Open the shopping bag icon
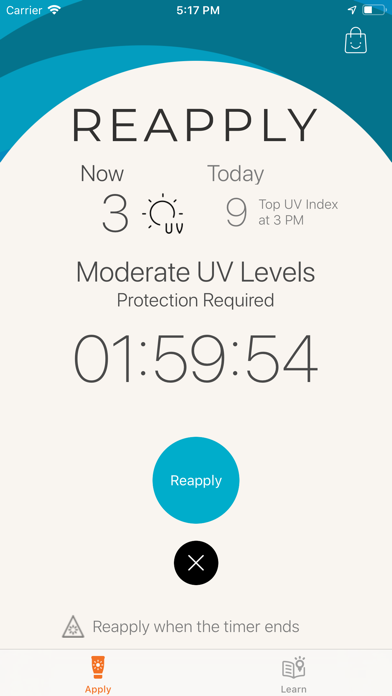Screen dimensions: 392x696 tap(356, 40)
